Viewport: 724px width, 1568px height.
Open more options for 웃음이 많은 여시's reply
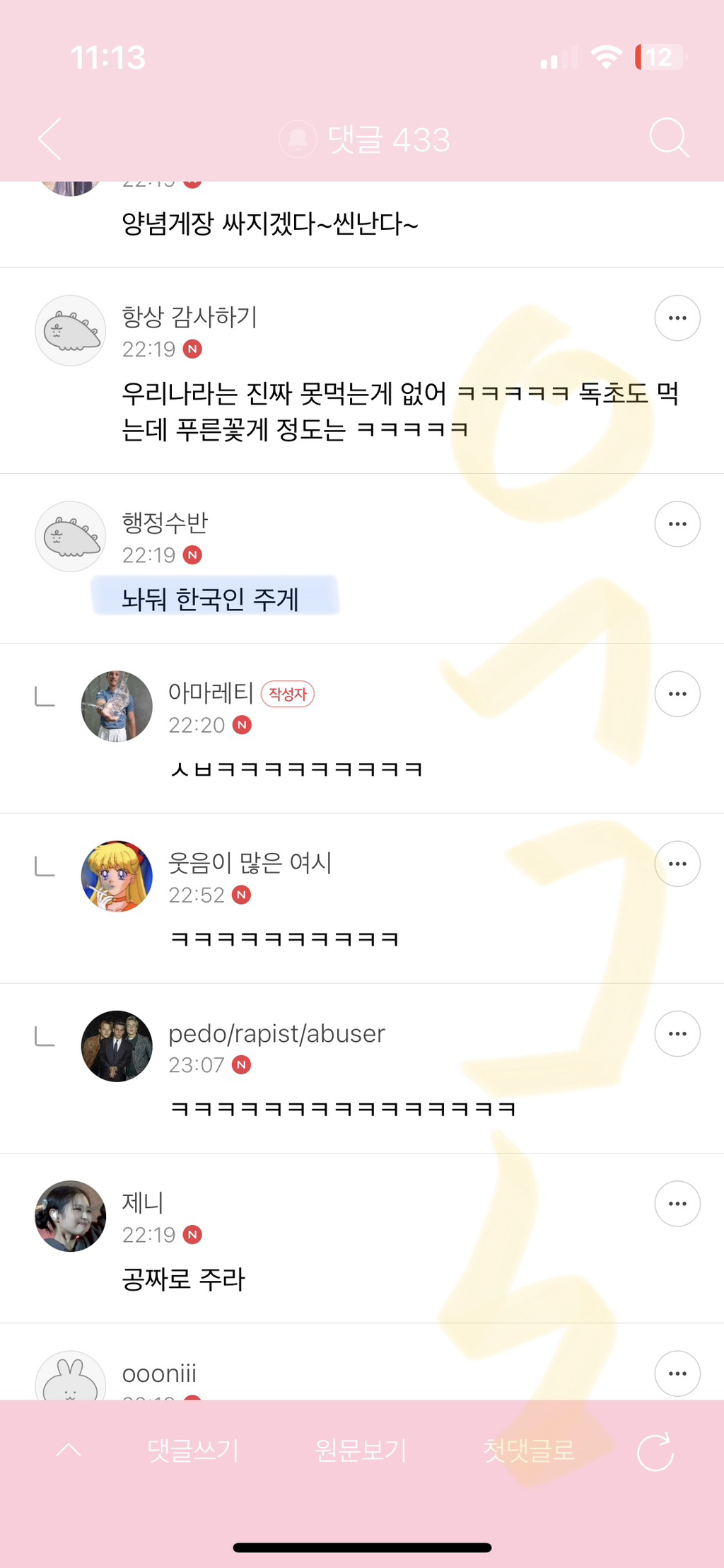(677, 864)
